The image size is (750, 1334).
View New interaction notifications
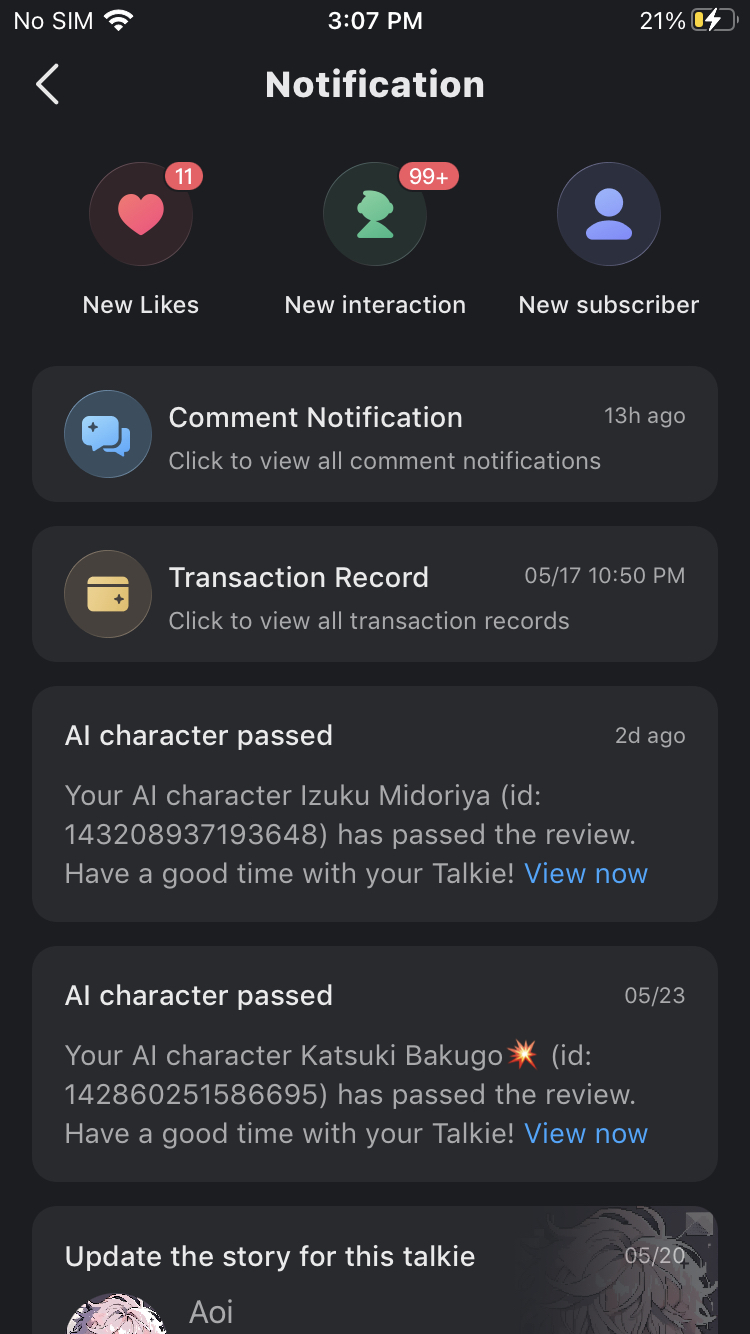(x=375, y=215)
